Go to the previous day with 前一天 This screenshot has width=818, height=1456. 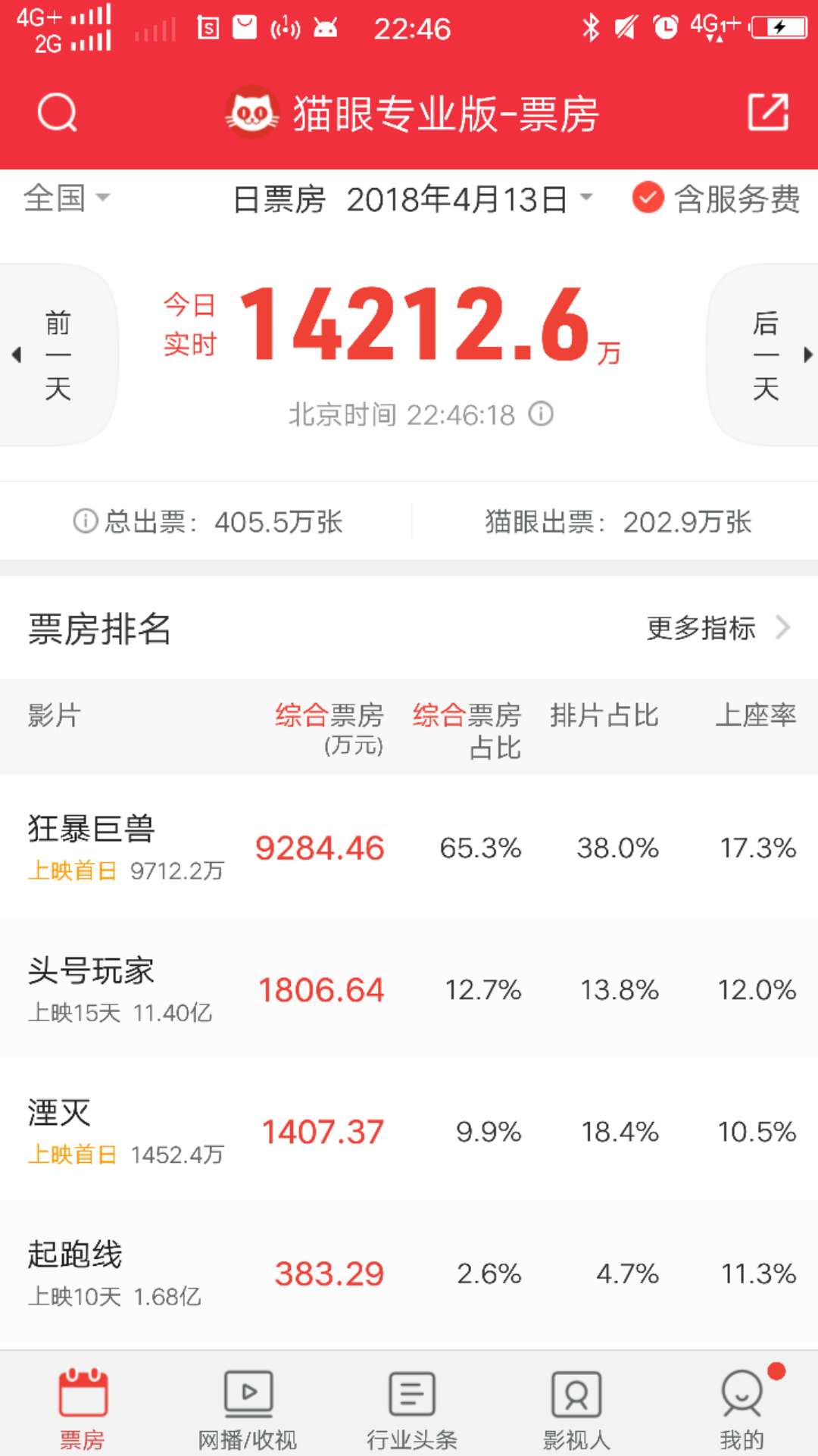pyautogui.click(x=57, y=353)
